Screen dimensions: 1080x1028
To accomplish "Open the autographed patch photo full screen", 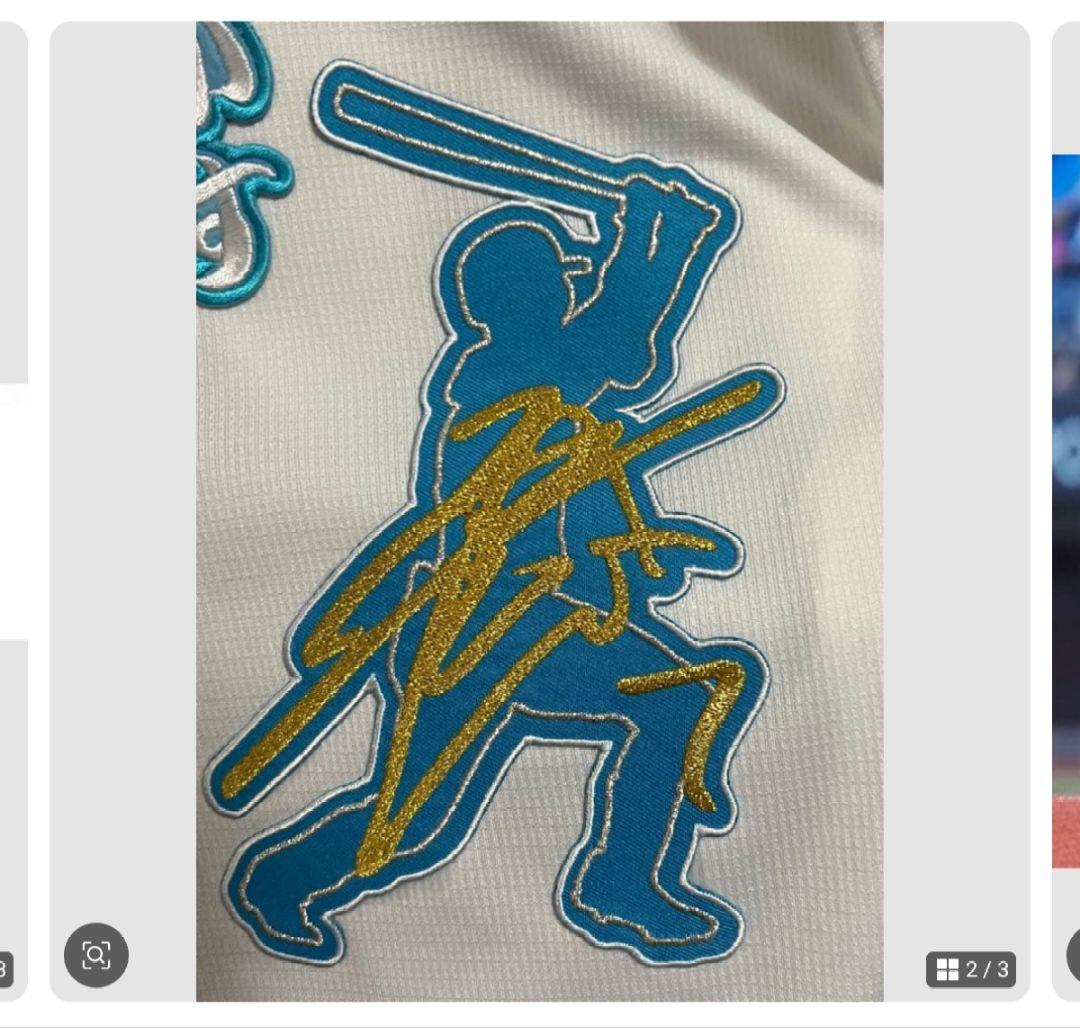I will coord(539,510).
